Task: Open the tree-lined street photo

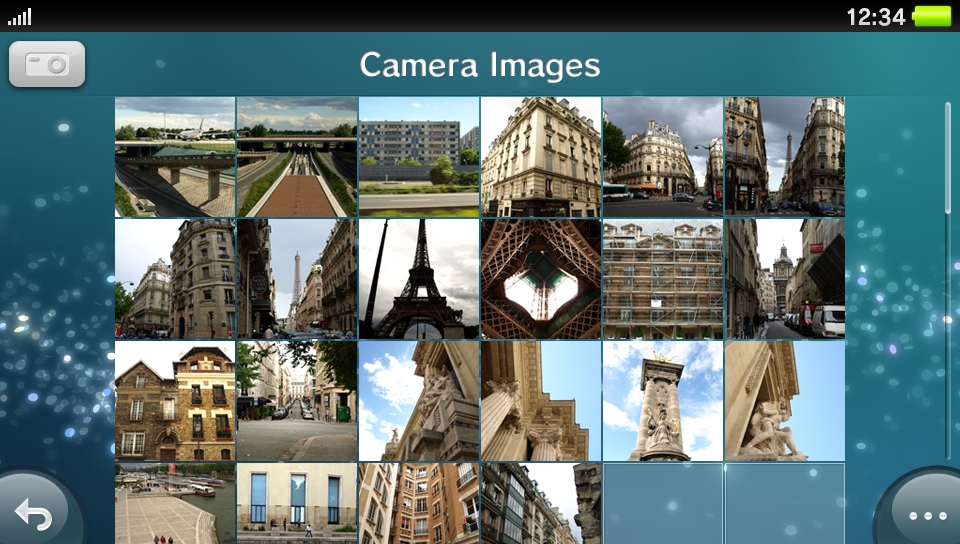Action: coord(297,401)
